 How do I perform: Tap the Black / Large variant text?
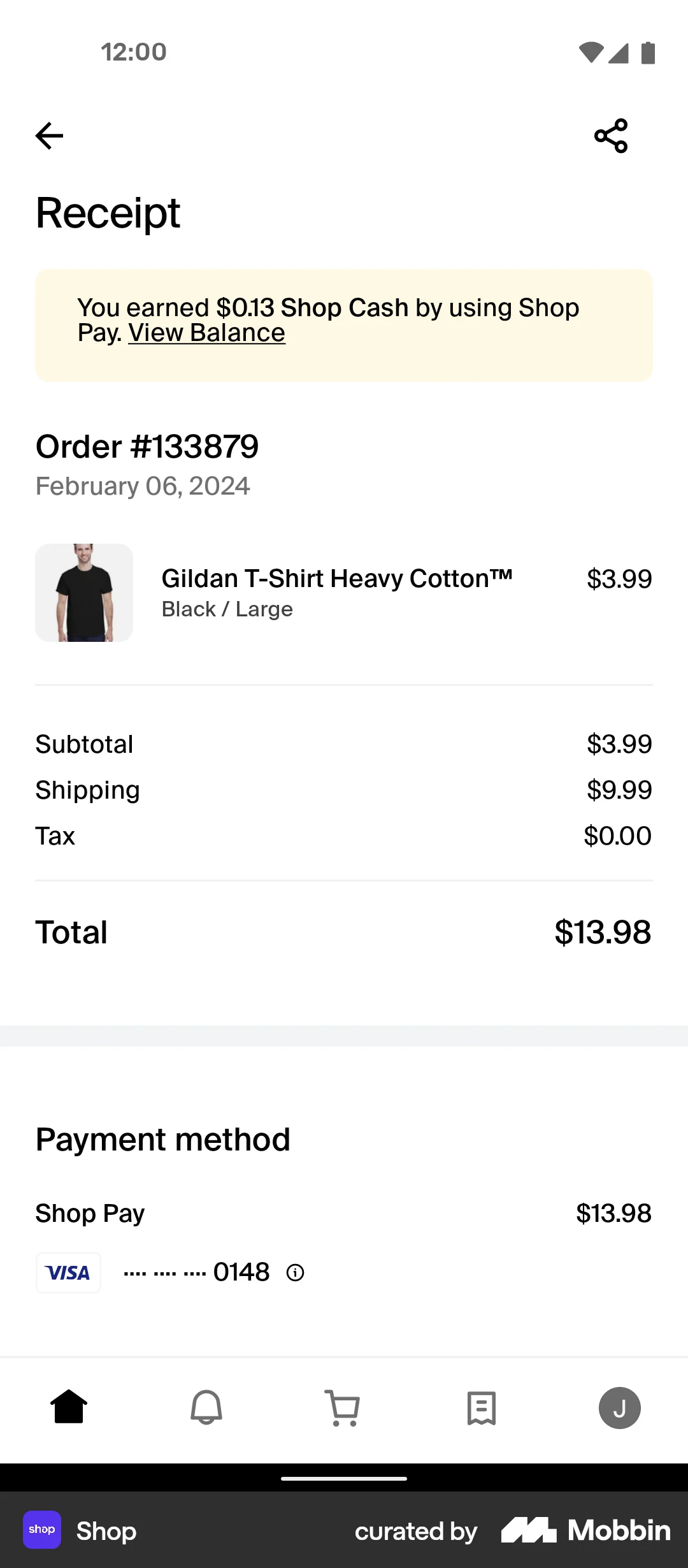click(x=227, y=609)
